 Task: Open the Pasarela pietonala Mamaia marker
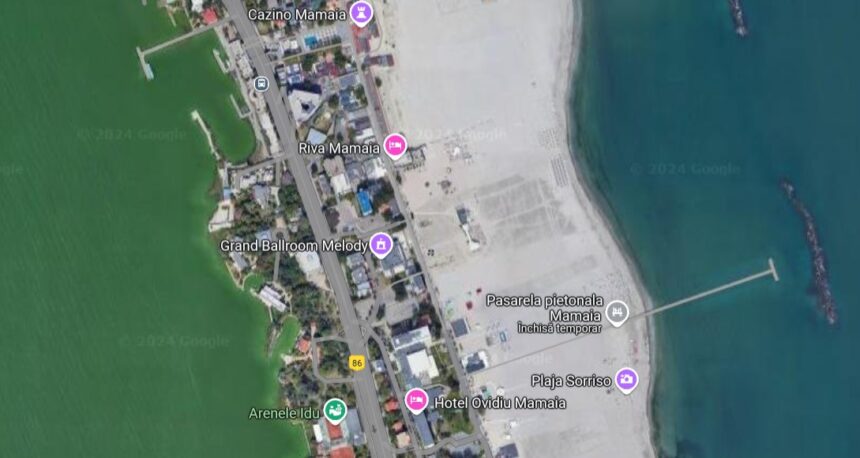point(617,312)
